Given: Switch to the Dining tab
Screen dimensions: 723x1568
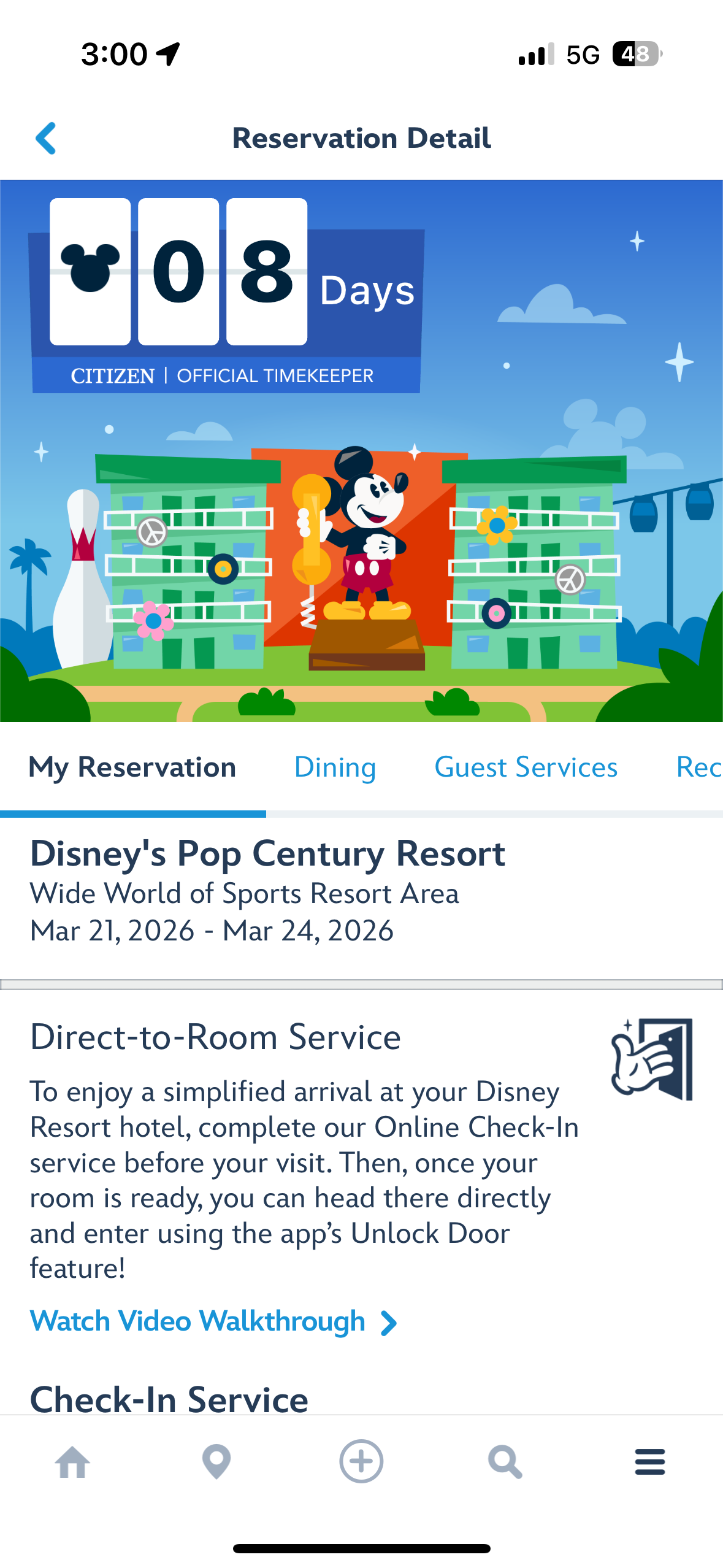Looking at the screenshot, I should 335,767.
